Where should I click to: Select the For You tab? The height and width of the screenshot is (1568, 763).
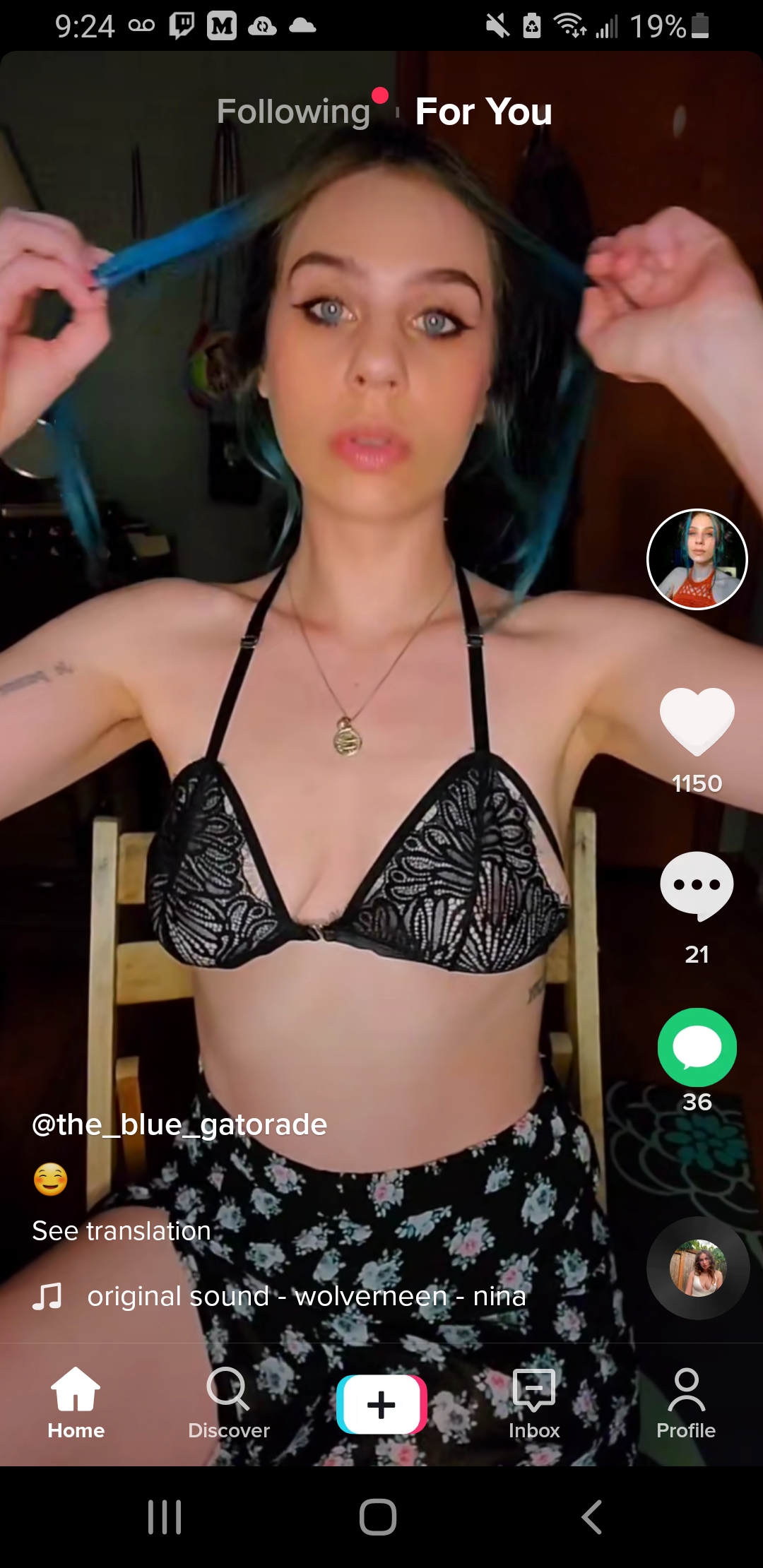[483, 112]
